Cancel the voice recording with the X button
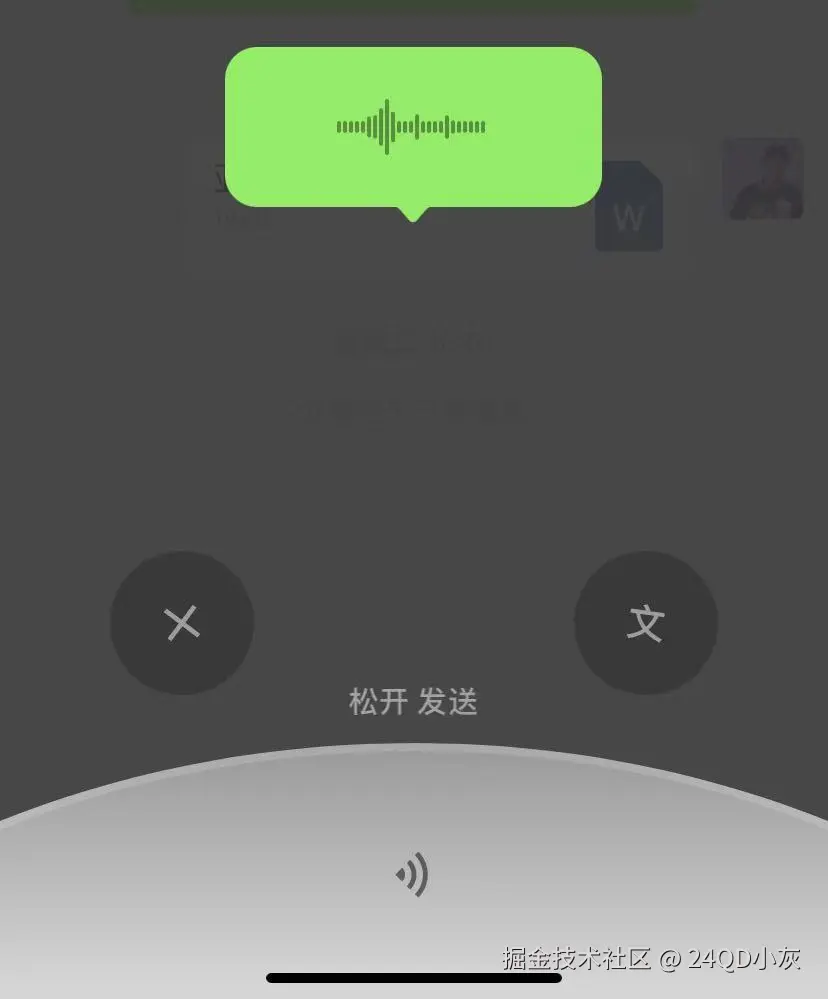 (x=182, y=623)
